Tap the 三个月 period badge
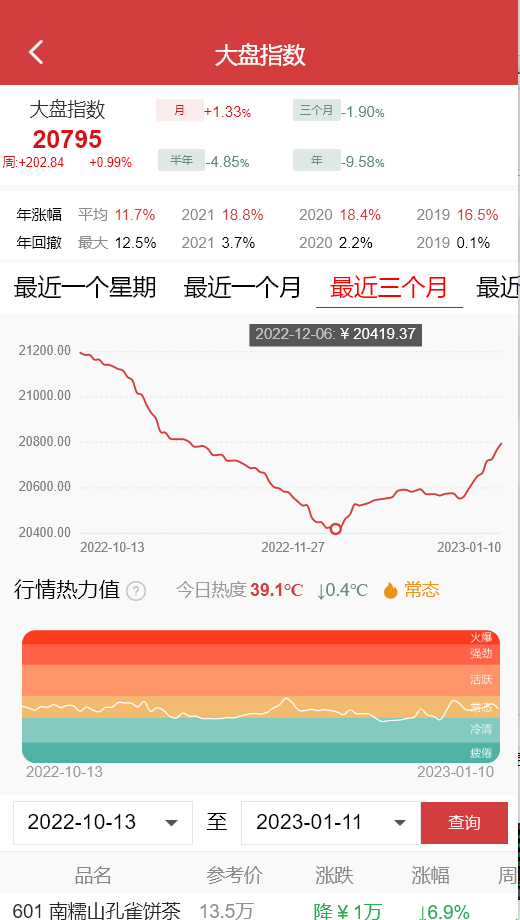 [317, 110]
